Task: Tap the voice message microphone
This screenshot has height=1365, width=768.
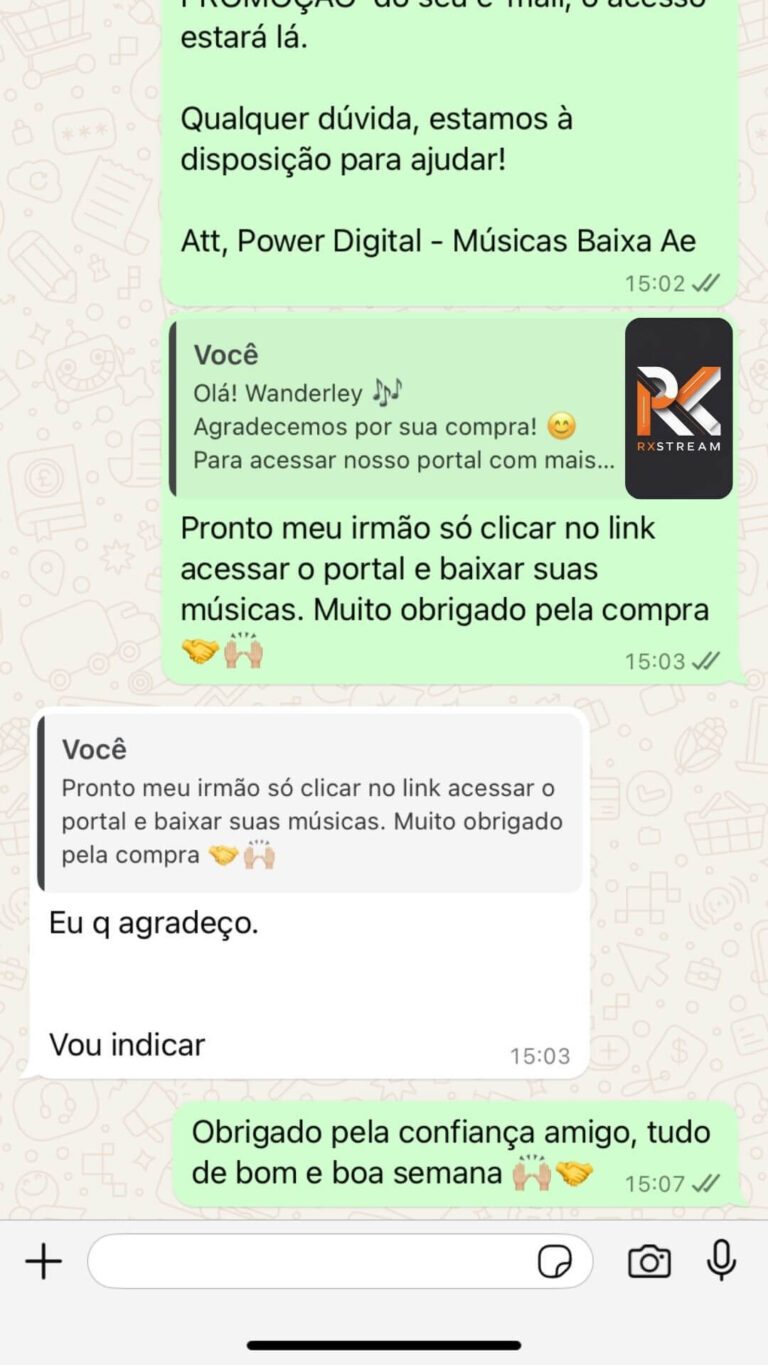Action: click(x=721, y=1260)
